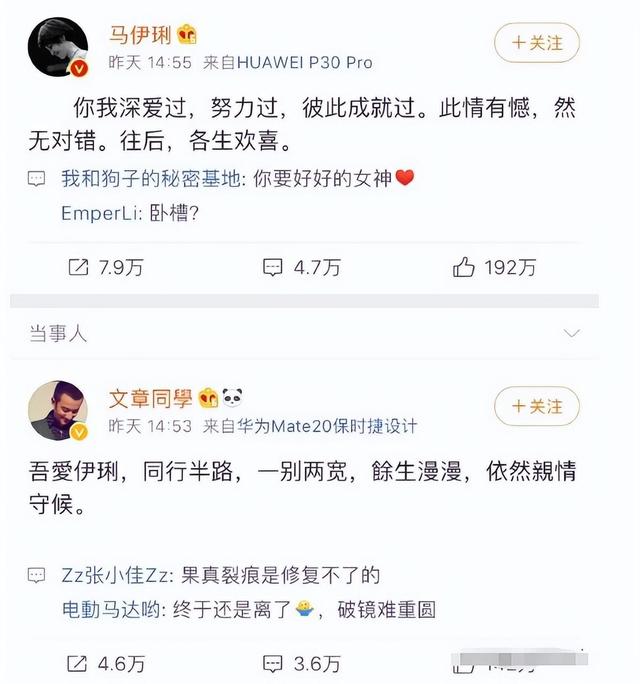Open the comment by 我和狗子的秘密基地
Viewport: 640px width, 684px height.
click(x=236, y=179)
